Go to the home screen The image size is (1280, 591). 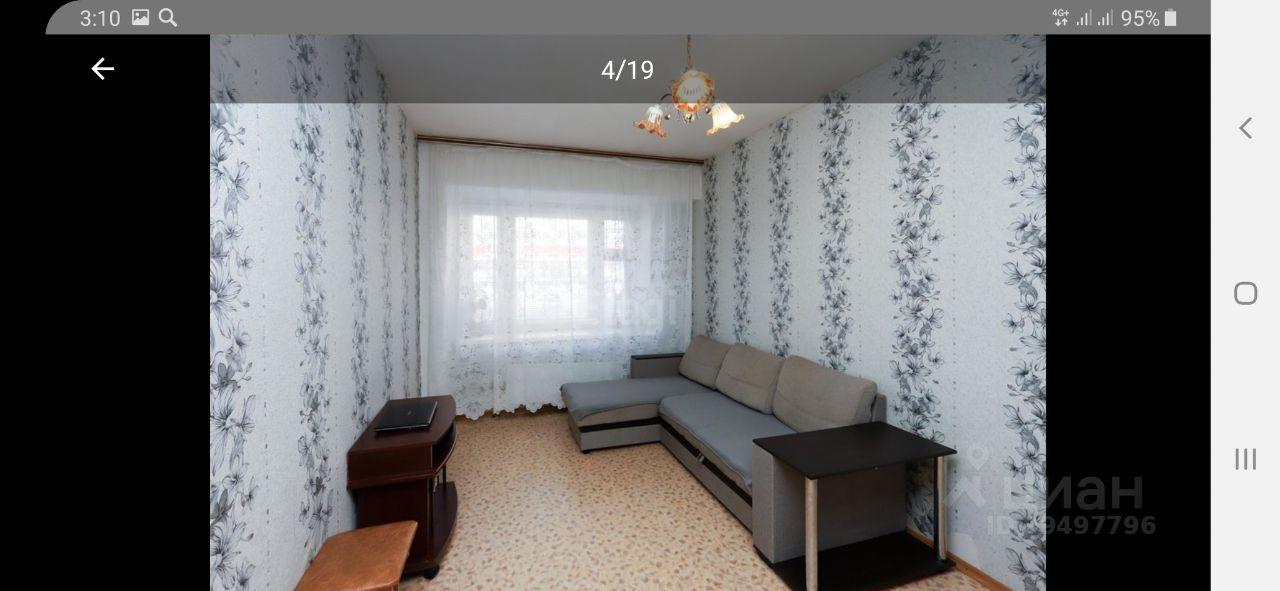(x=1245, y=293)
